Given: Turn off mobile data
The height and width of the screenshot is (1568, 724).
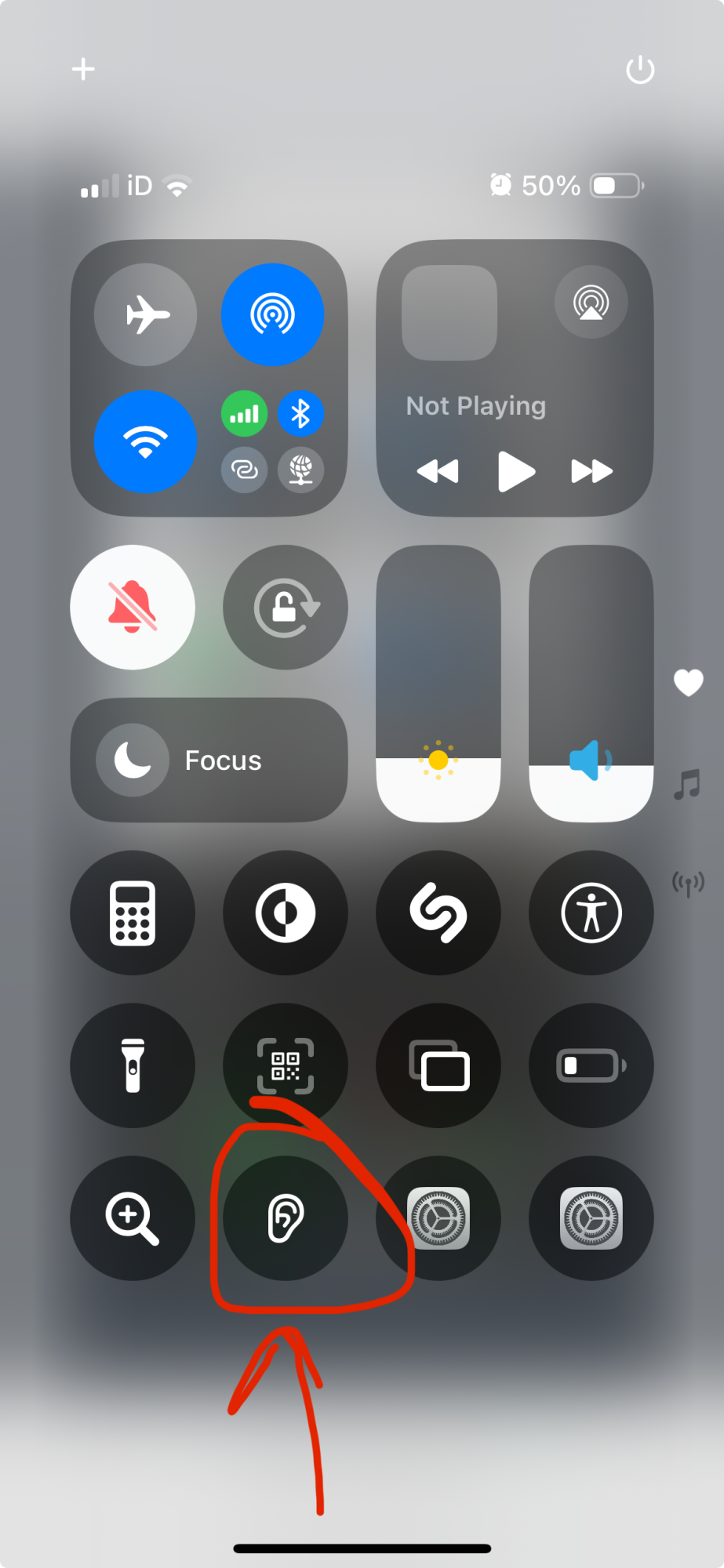Looking at the screenshot, I should click(244, 413).
